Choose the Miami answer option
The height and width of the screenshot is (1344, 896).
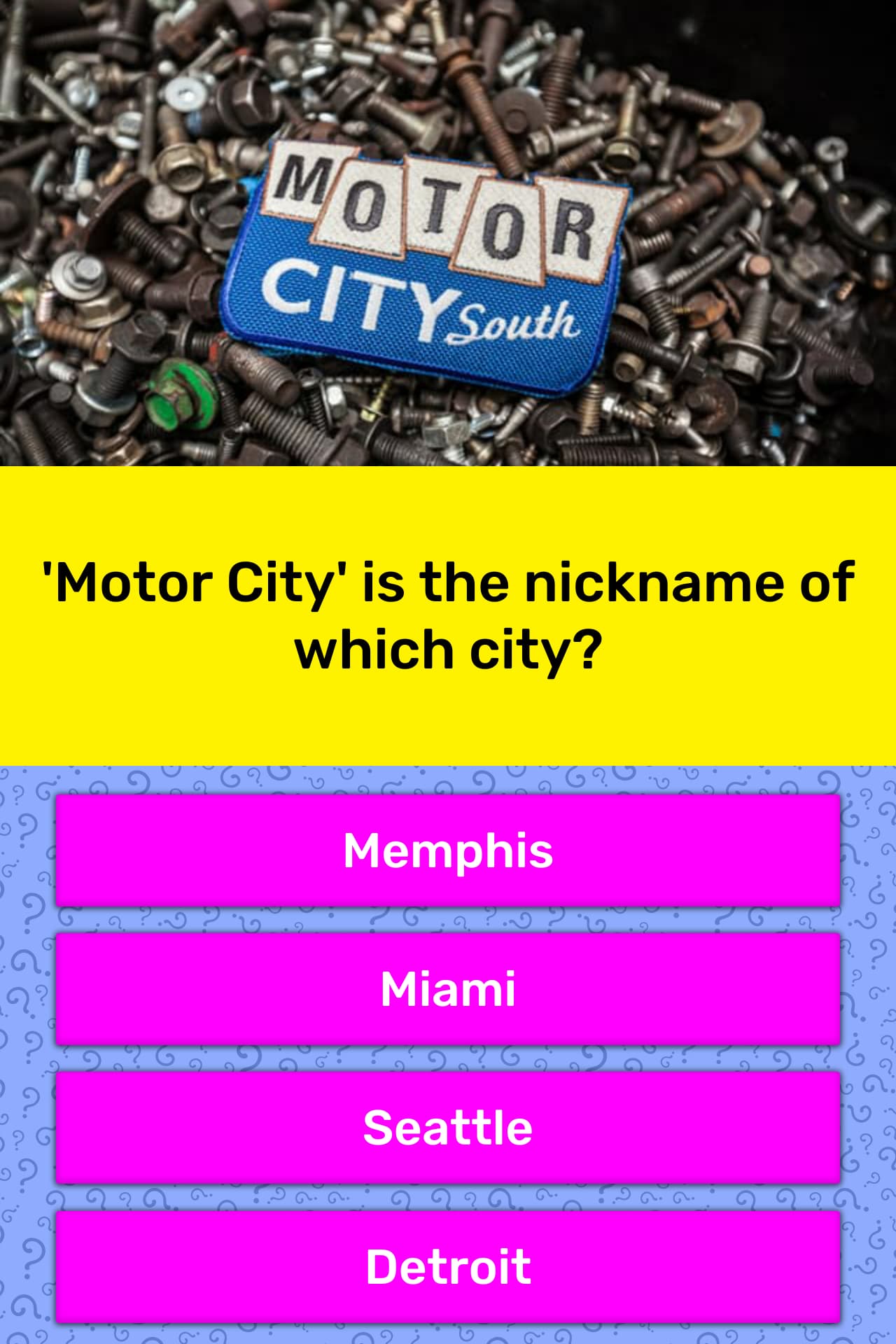click(x=448, y=989)
